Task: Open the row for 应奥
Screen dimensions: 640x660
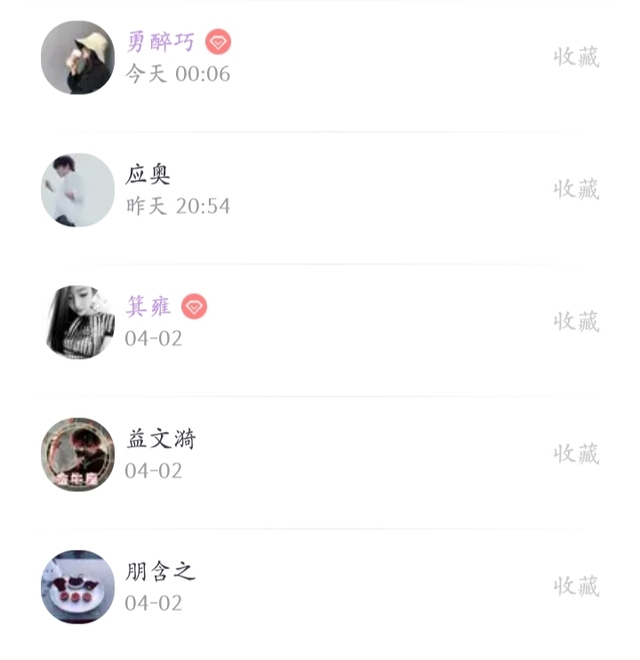Action: click(x=330, y=190)
